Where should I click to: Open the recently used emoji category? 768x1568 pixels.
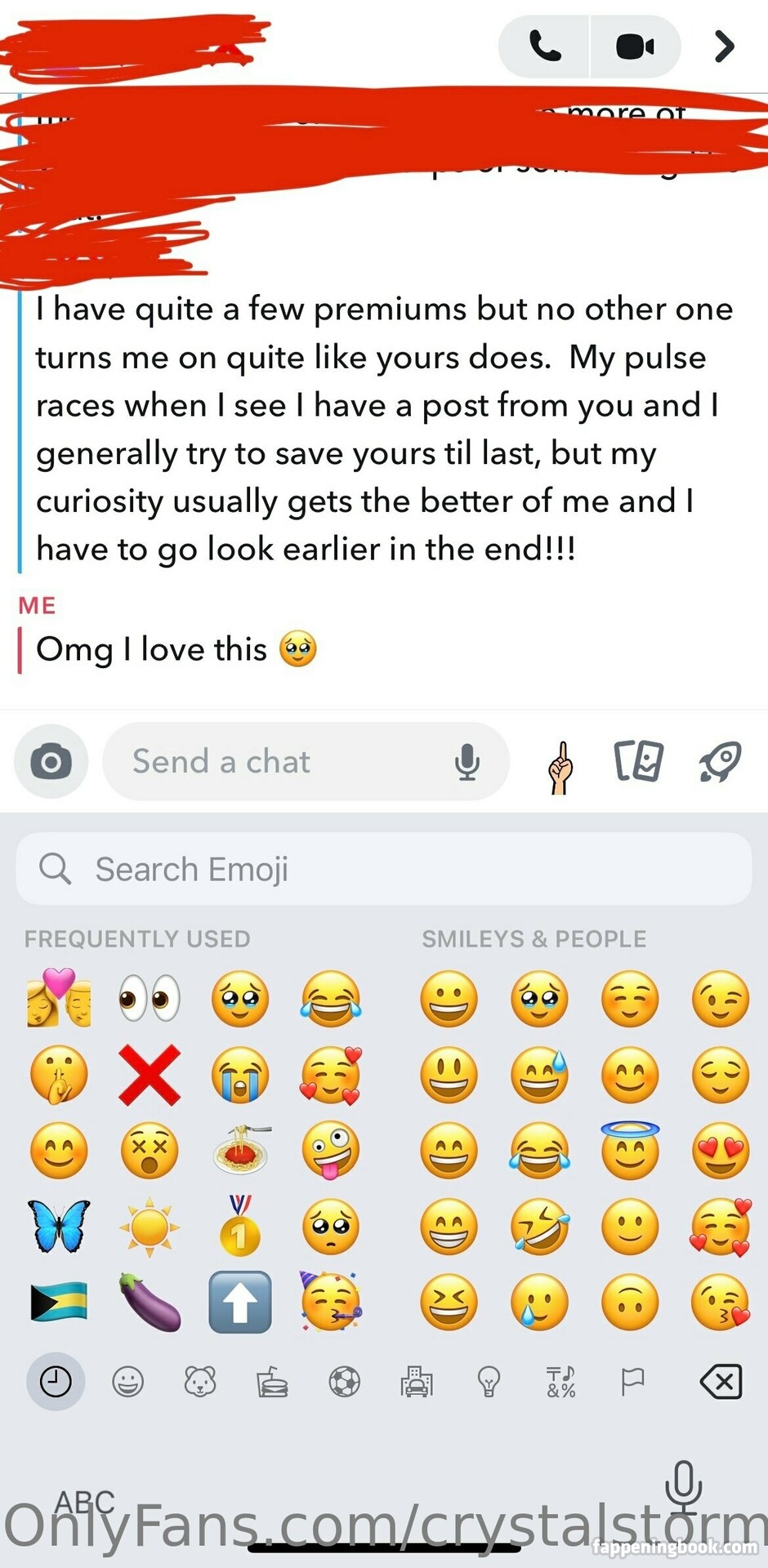coord(56,1382)
